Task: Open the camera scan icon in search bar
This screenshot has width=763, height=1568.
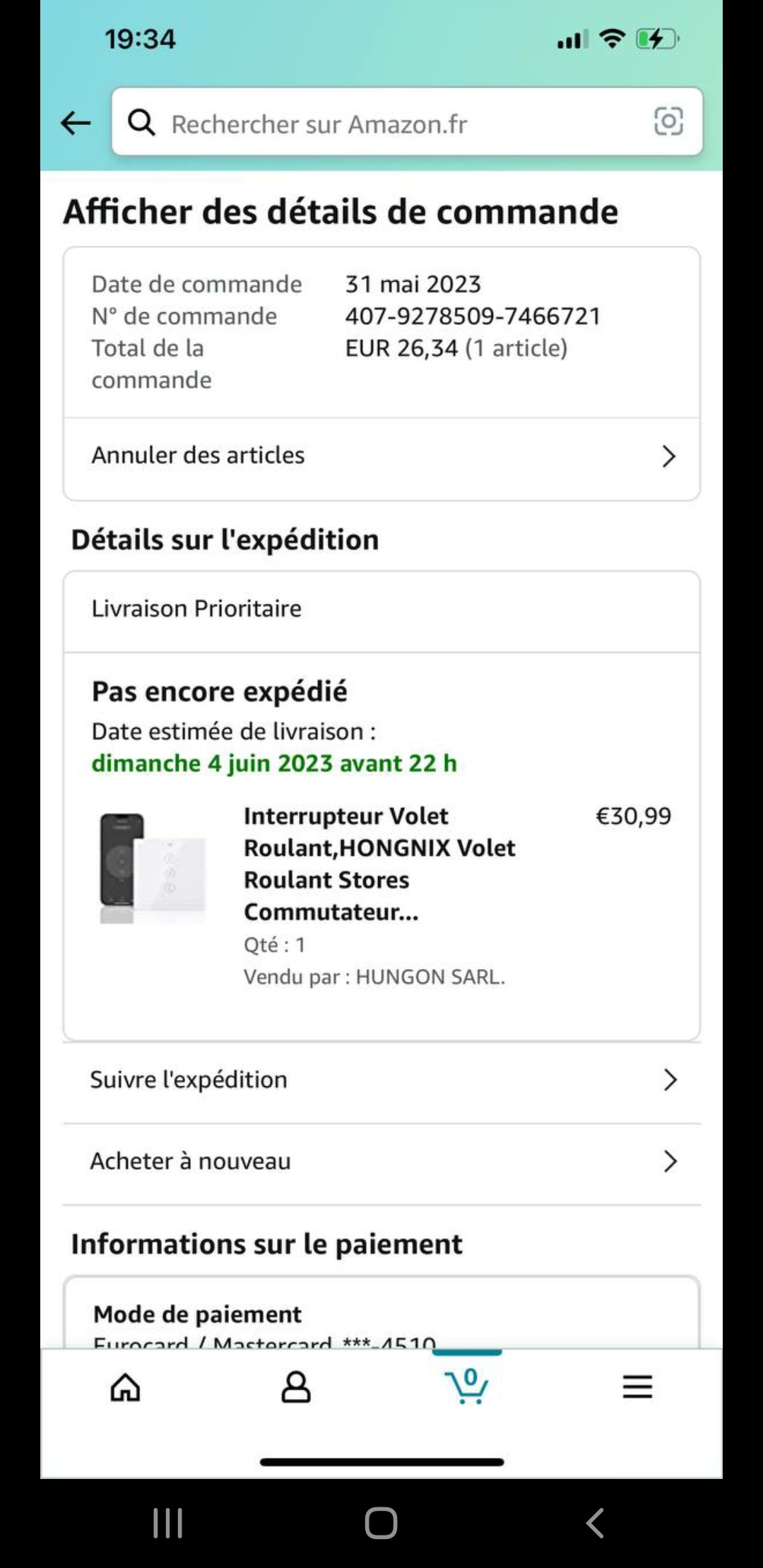Action: click(x=668, y=121)
